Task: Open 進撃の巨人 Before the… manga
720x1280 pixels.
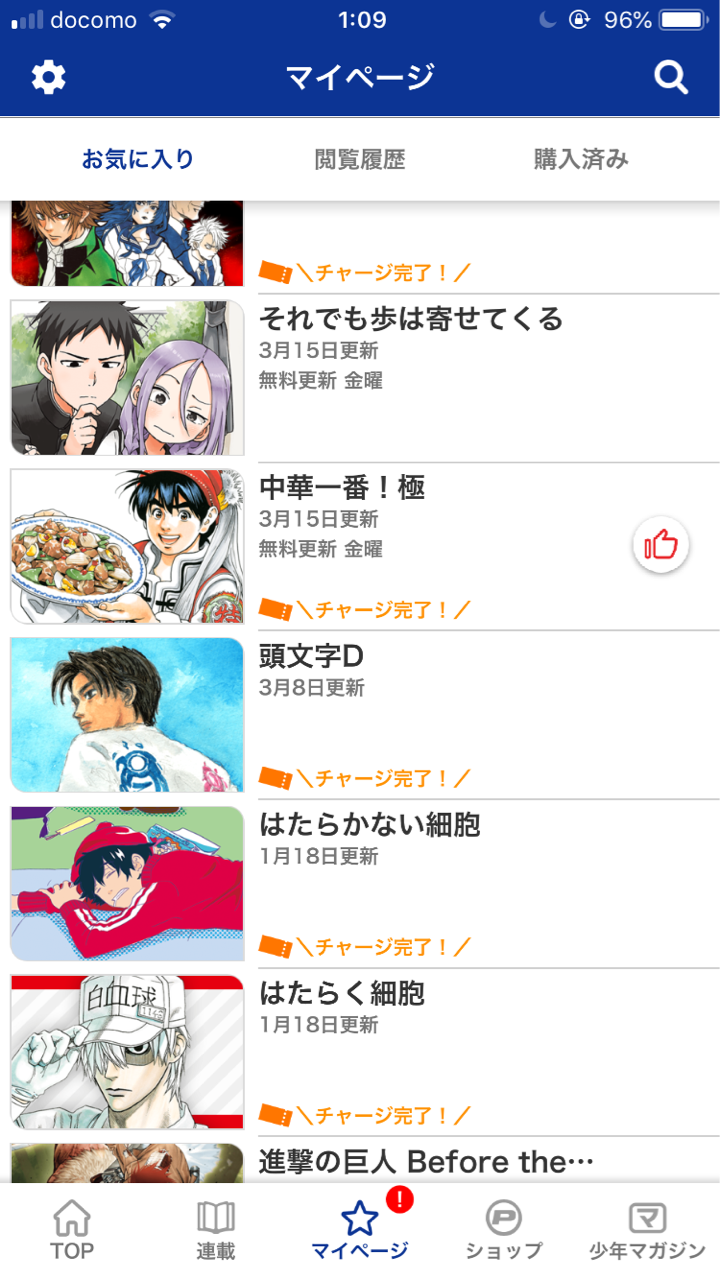Action: tap(426, 1162)
